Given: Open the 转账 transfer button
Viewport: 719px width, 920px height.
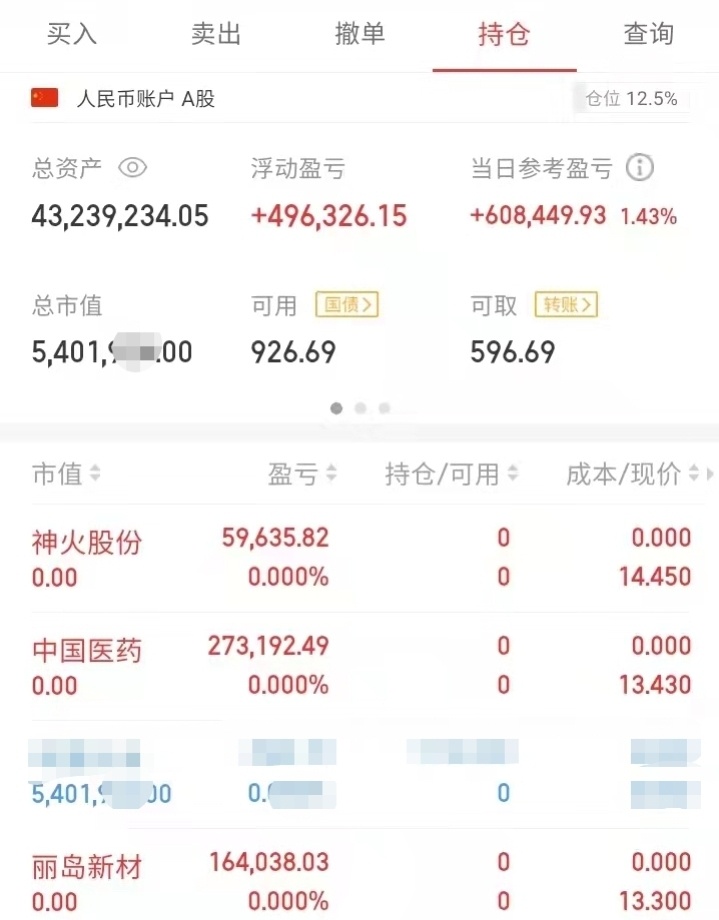Looking at the screenshot, I should (x=565, y=305).
